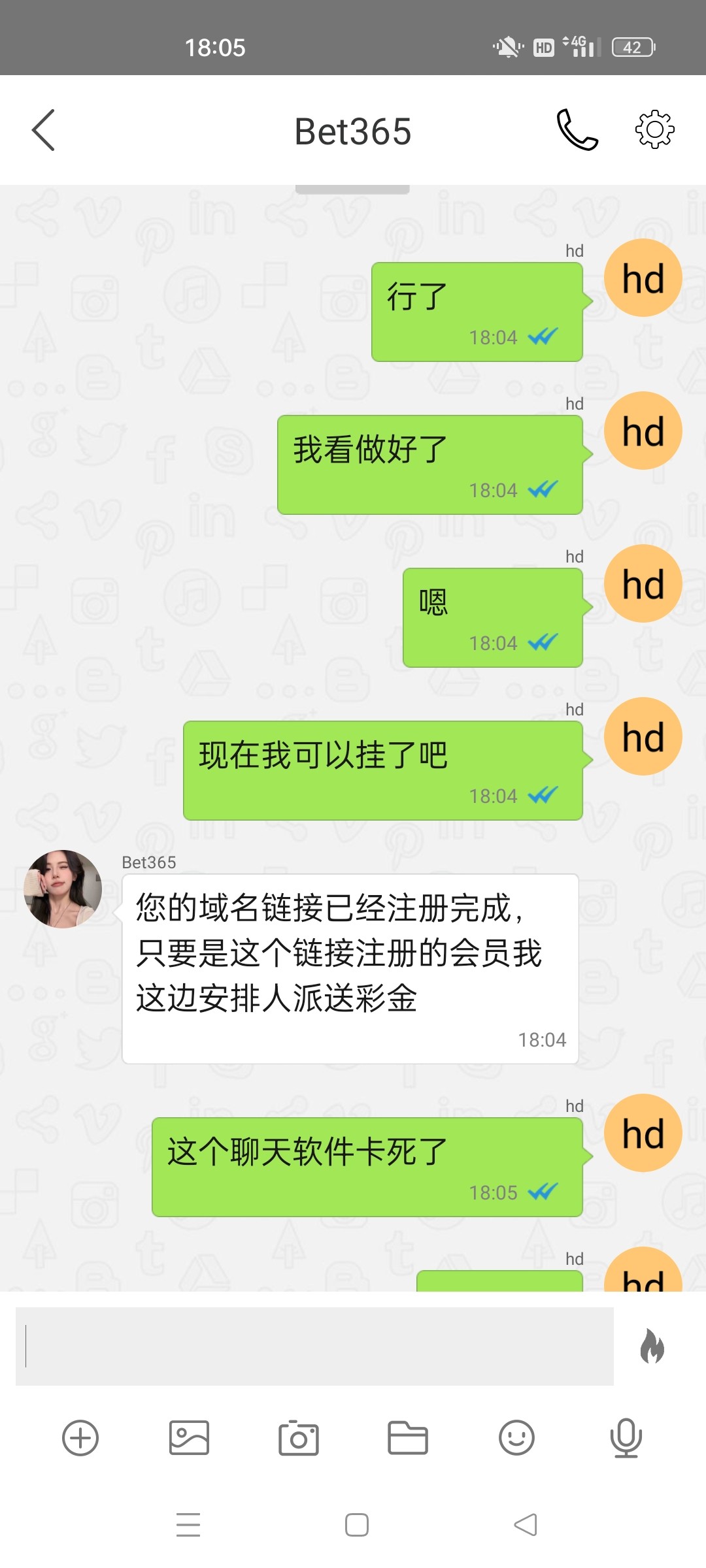Image resolution: width=706 pixels, height=1568 pixels.
Task: Record a voice message with the microphone
Action: tap(626, 1438)
